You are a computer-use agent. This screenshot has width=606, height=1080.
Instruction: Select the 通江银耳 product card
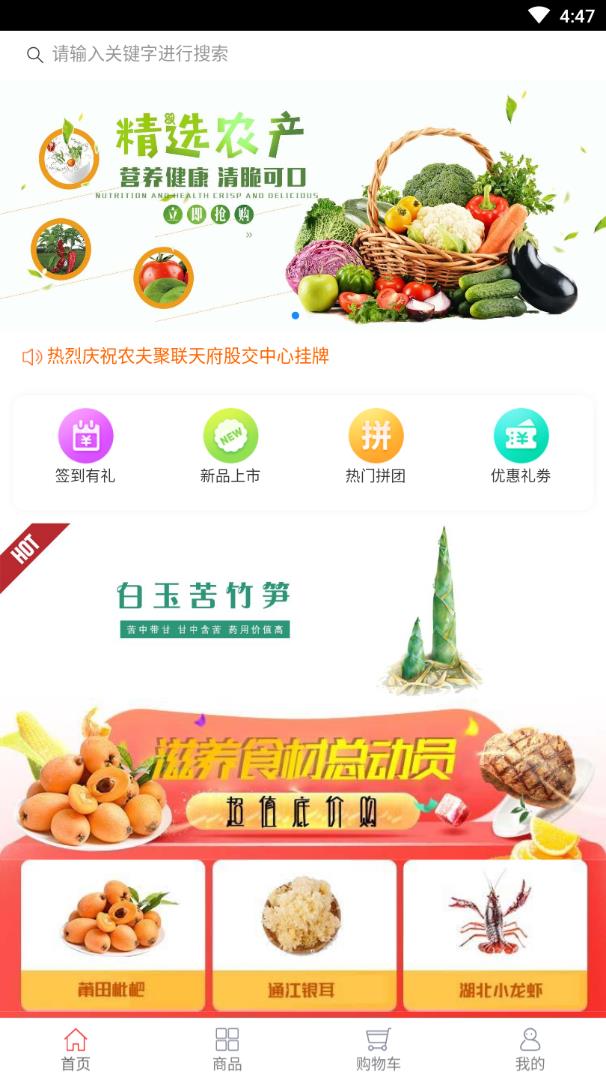[x=302, y=934]
